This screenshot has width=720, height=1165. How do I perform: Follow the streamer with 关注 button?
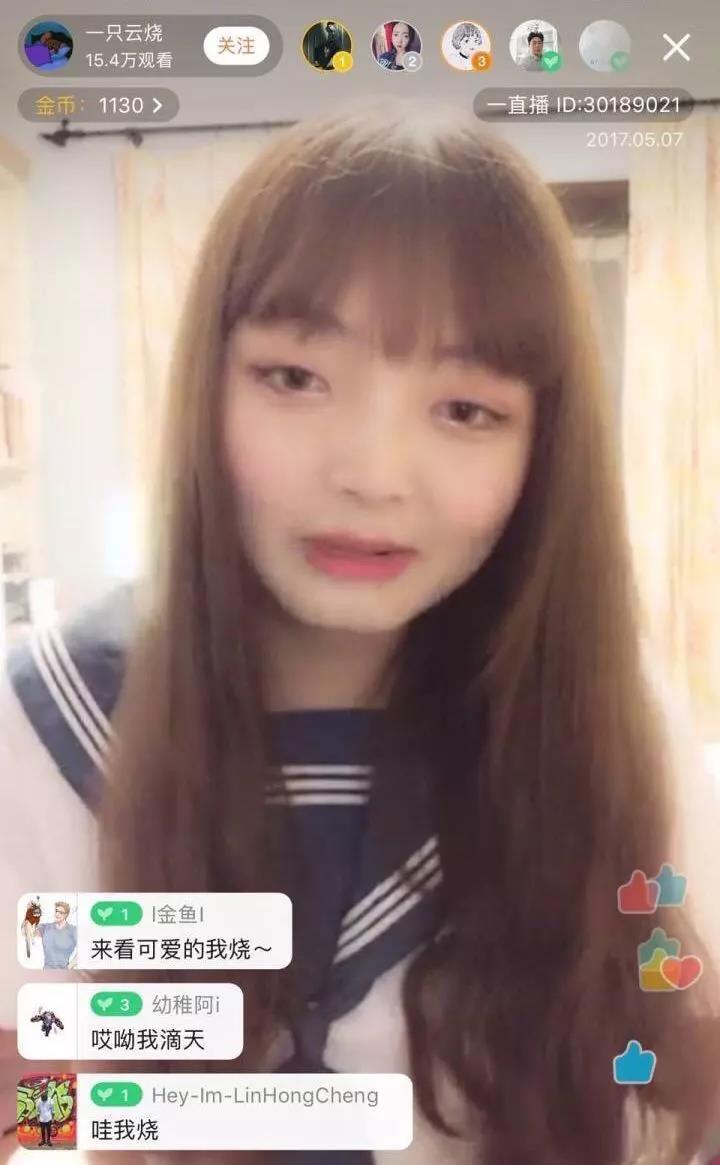click(236, 46)
